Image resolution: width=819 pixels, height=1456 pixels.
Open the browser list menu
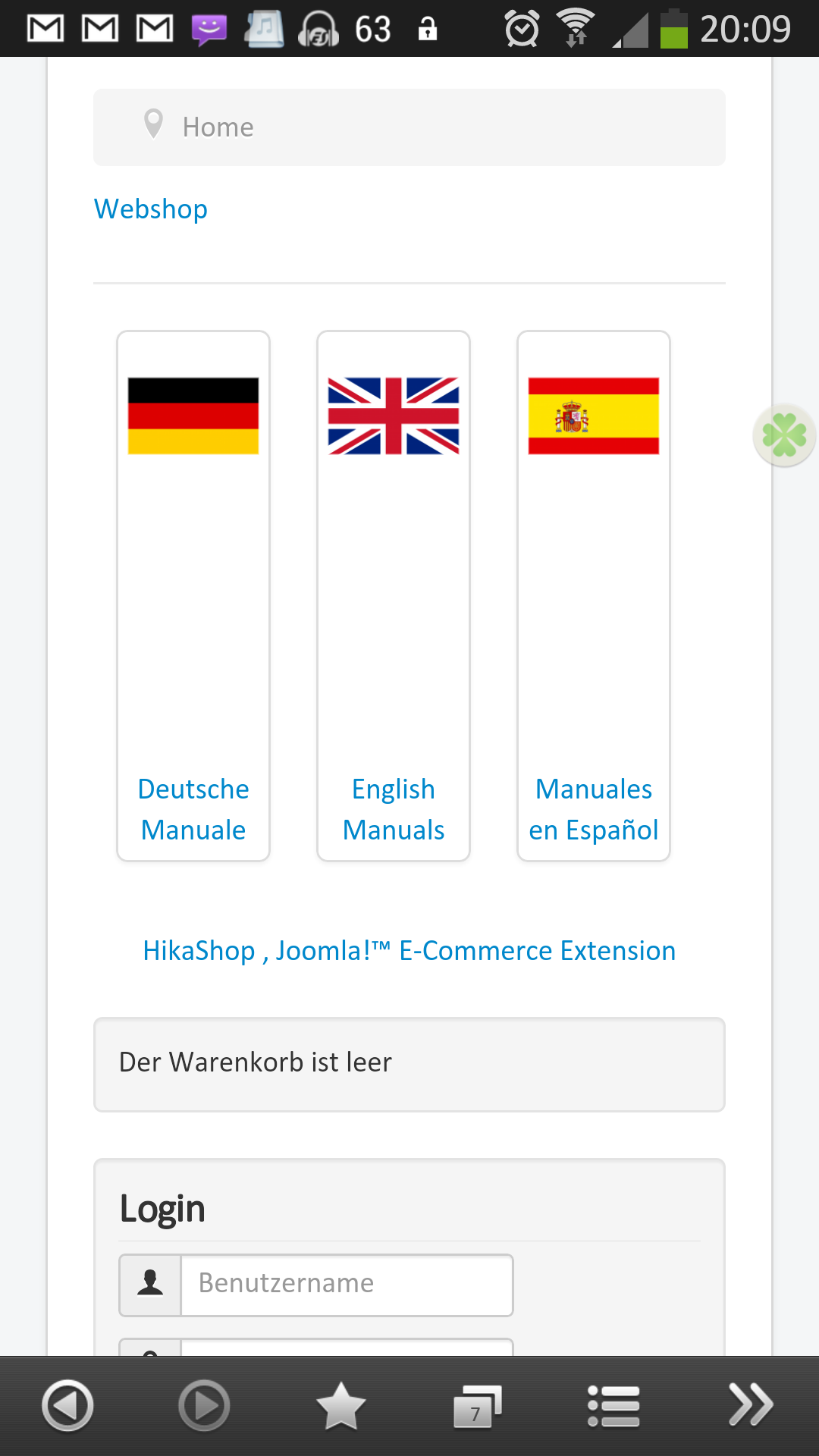pyautogui.click(x=613, y=1405)
